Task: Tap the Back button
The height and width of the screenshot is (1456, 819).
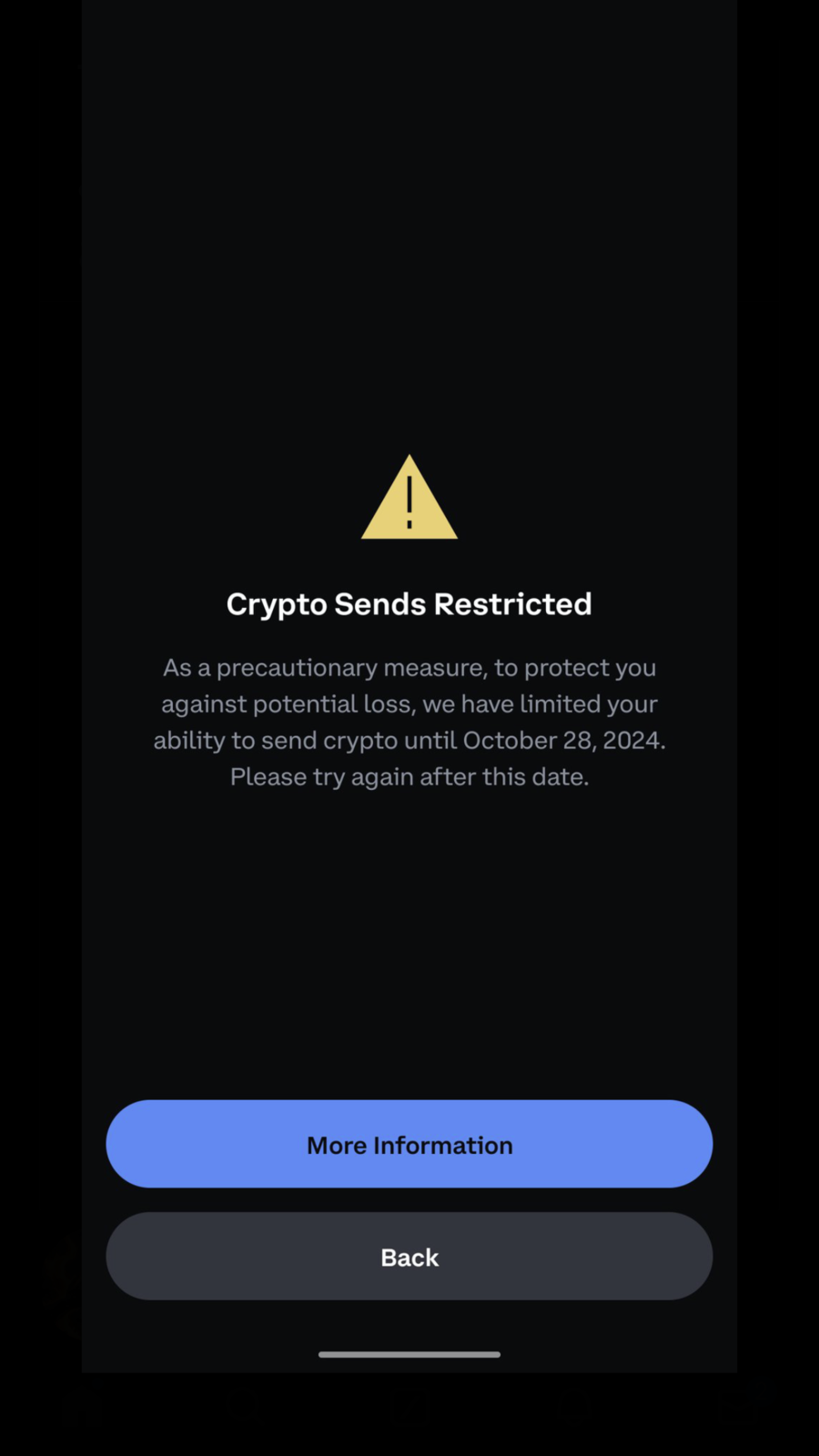Action: 409,1256
